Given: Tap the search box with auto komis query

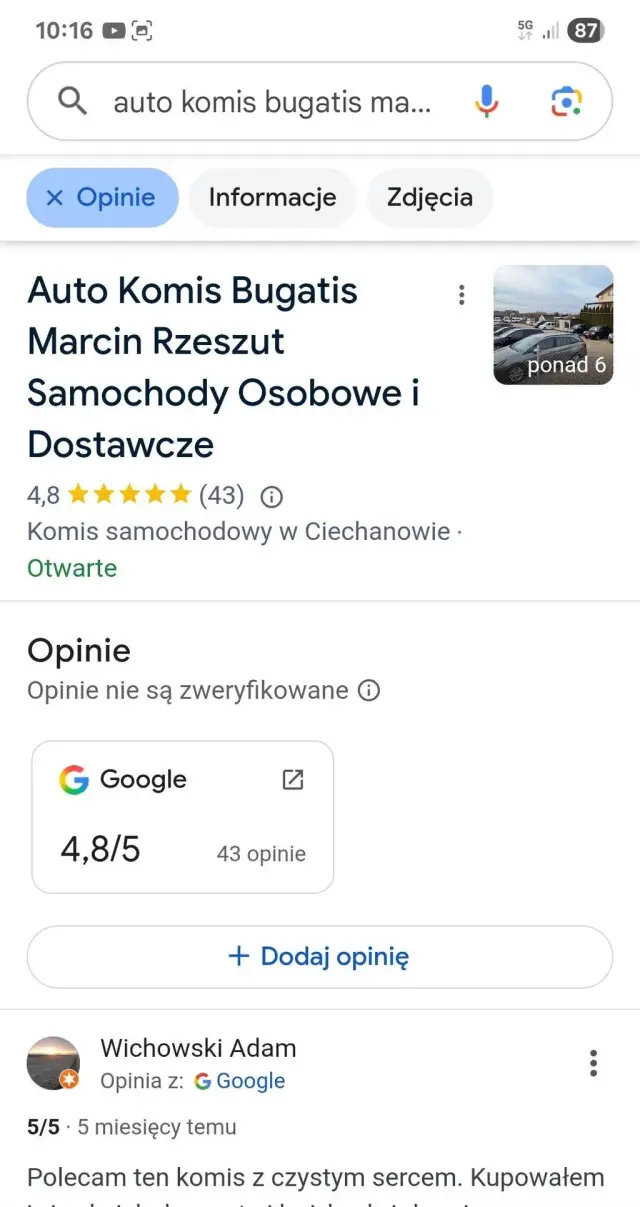Looking at the screenshot, I should click(270, 102).
